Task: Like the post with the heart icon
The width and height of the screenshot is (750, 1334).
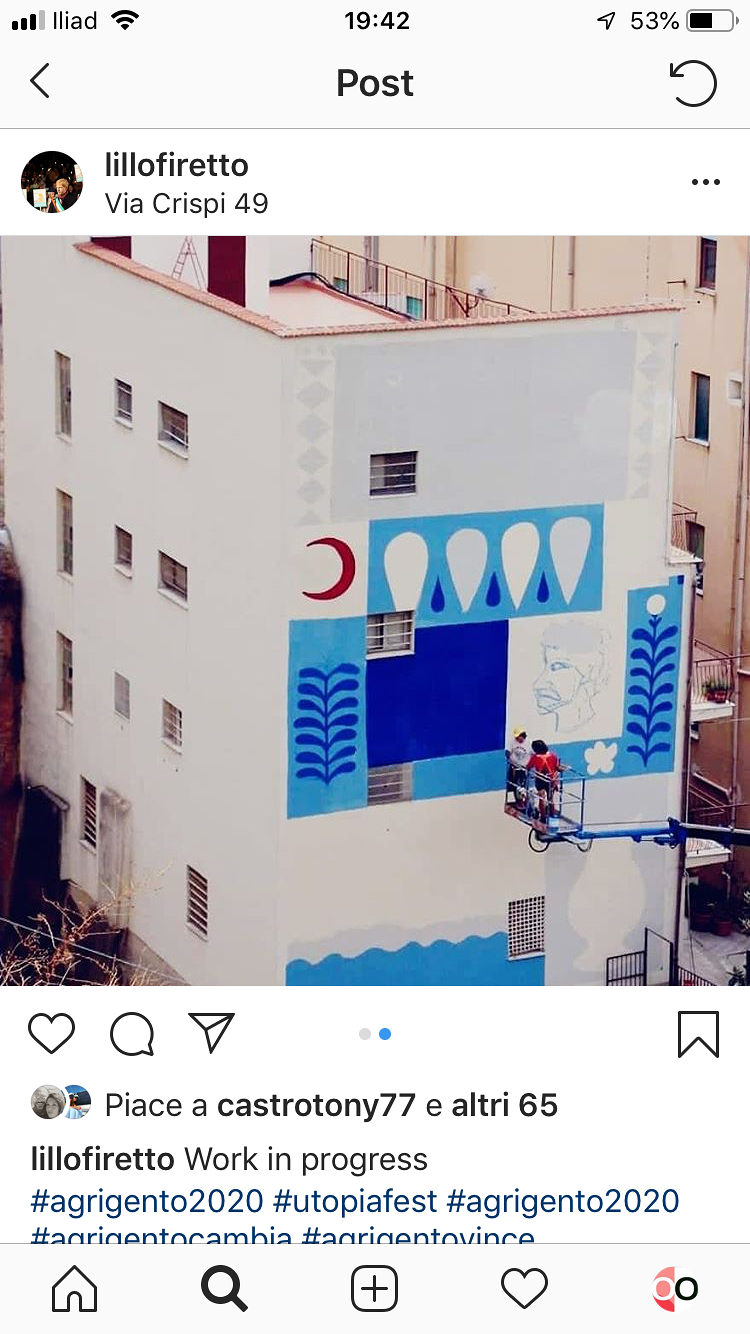Action: pyautogui.click(x=51, y=1033)
